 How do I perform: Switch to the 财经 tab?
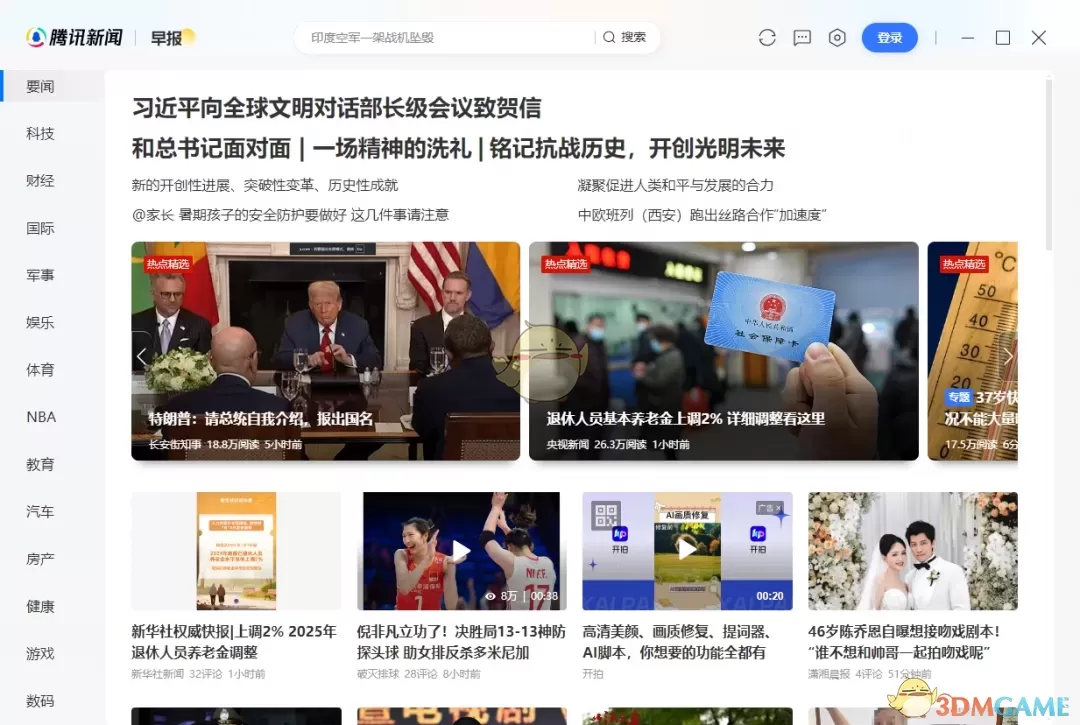tap(41, 181)
